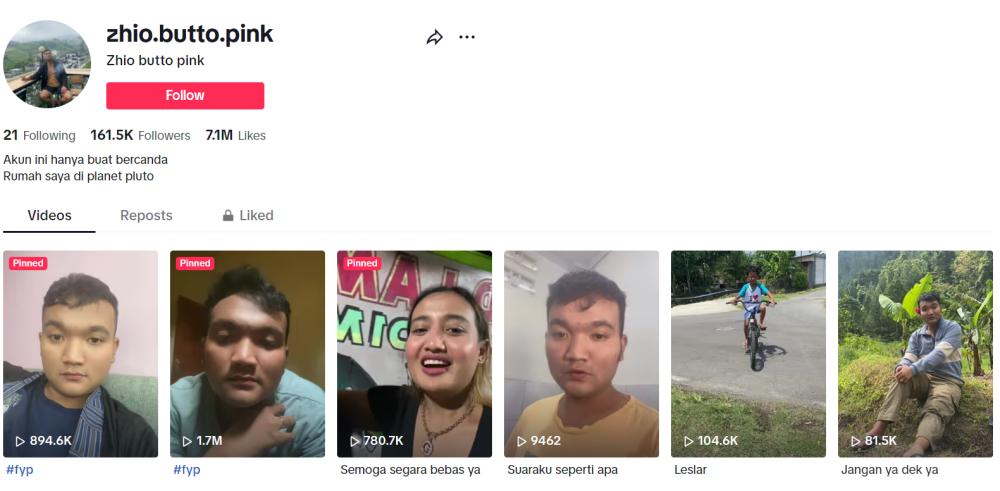The height and width of the screenshot is (491, 1000).
Task: Switch to the Liked tab
Action: 247,215
